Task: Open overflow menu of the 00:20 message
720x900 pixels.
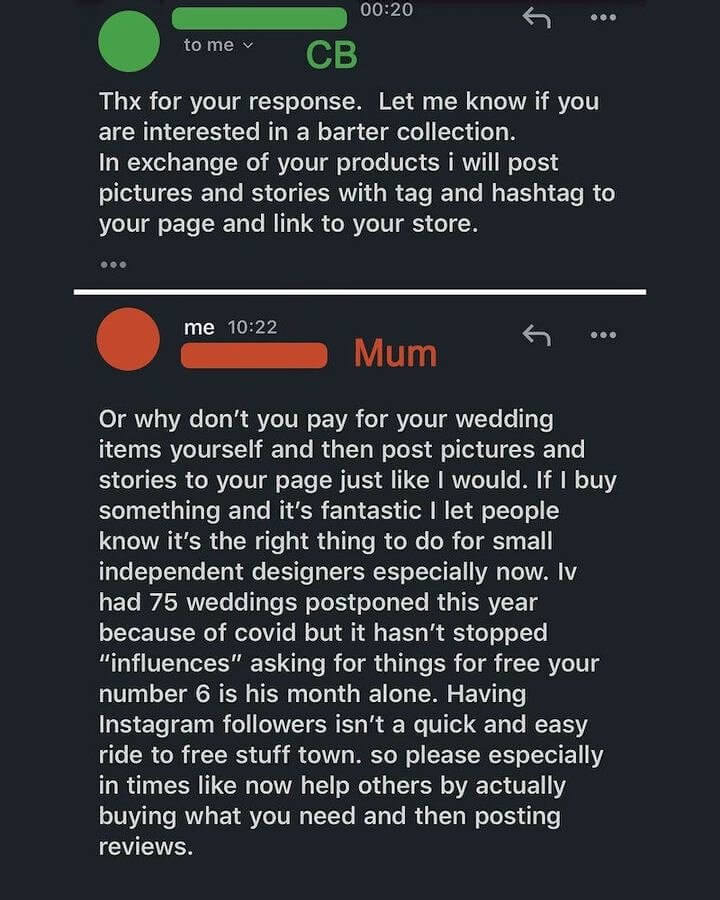Action: (603, 18)
